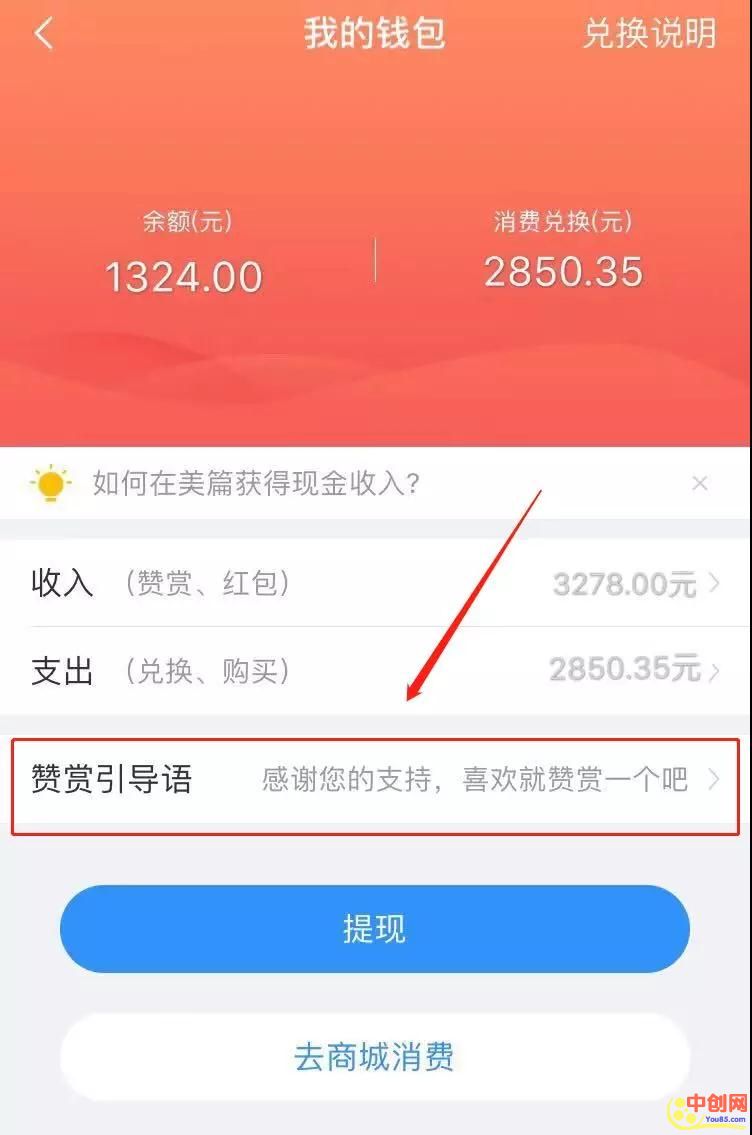Open the 如何在美篇获得现金收入 tip
This screenshot has height=1135, width=752.
(256, 485)
